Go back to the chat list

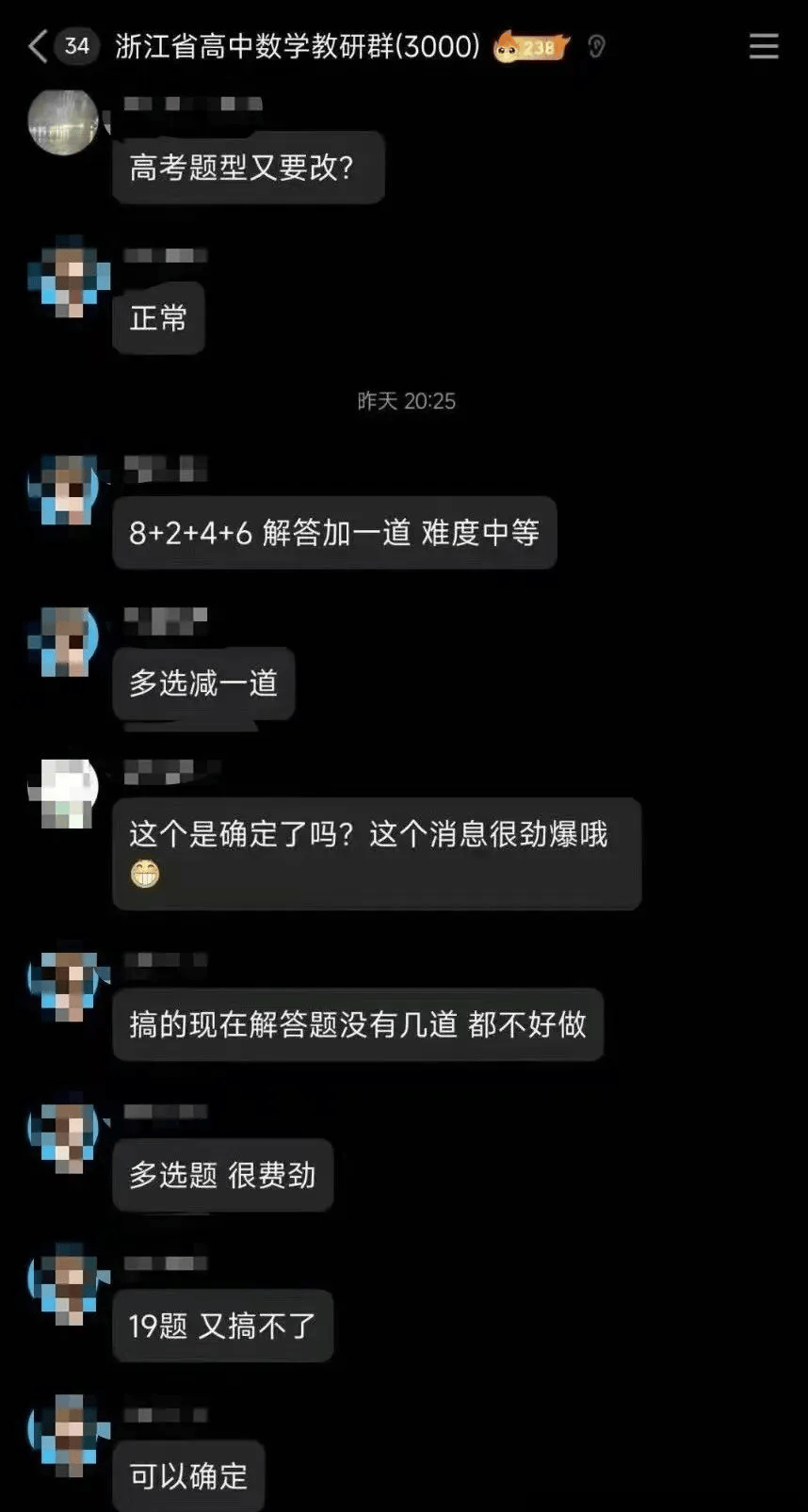coord(38,45)
